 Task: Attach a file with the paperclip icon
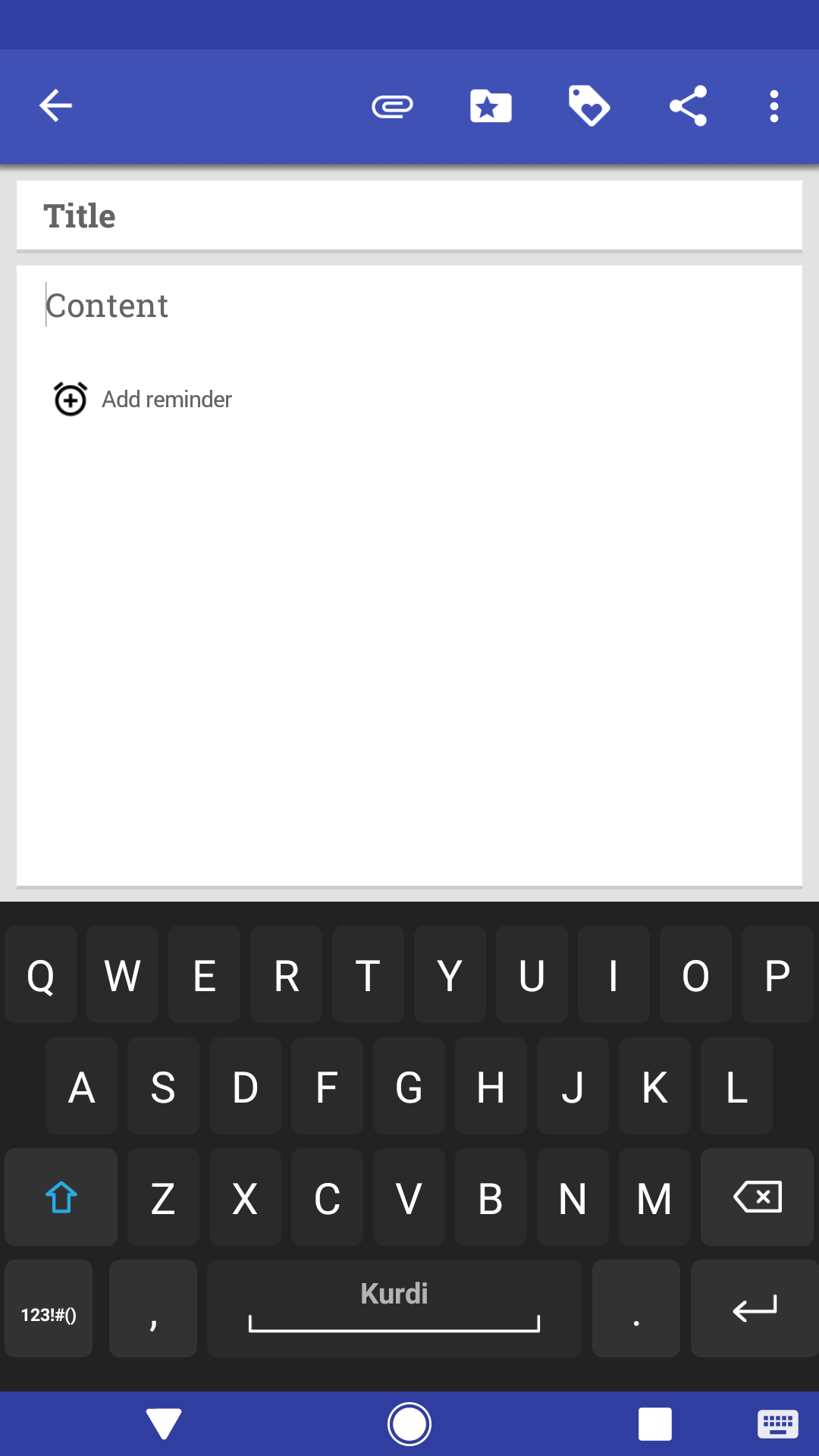392,106
